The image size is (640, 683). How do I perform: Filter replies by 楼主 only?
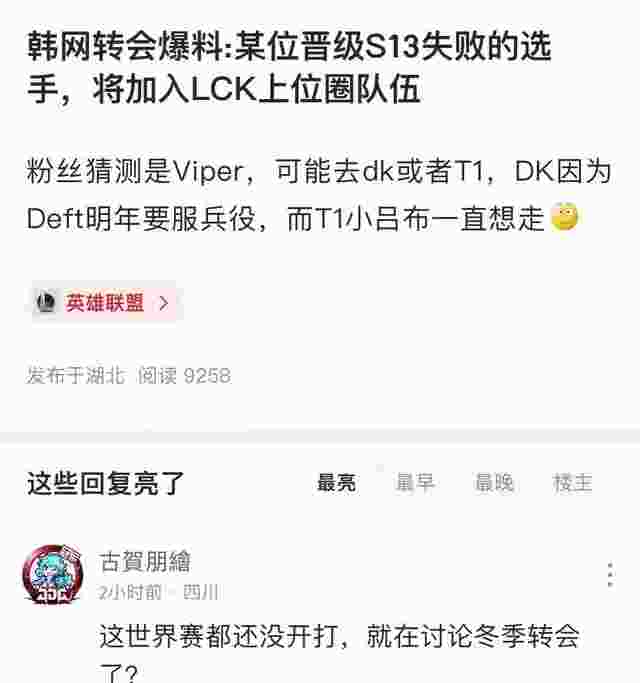(573, 483)
